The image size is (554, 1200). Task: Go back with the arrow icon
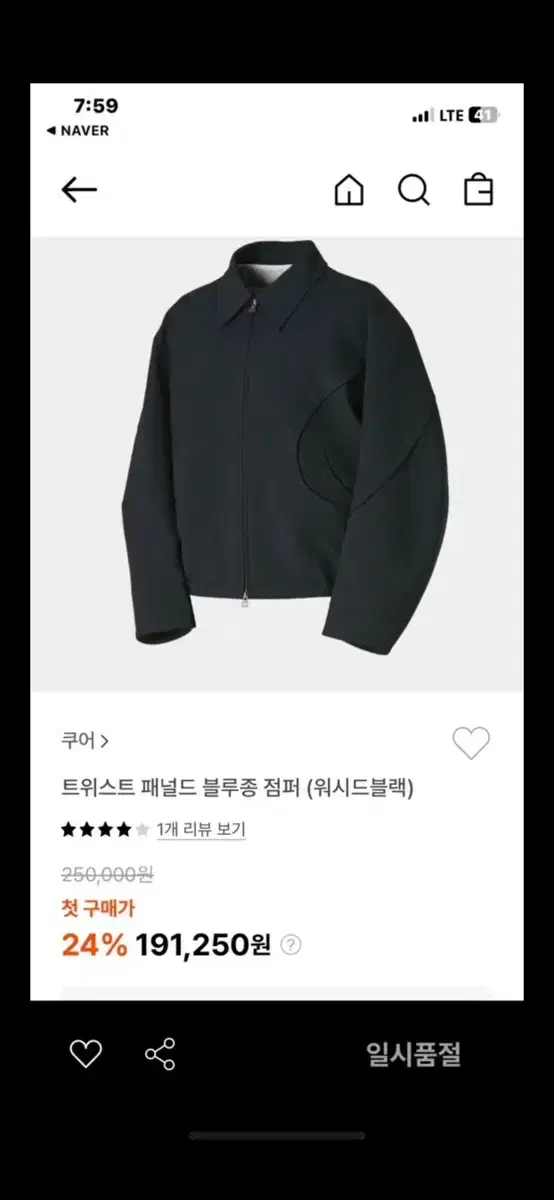pos(79,190)
